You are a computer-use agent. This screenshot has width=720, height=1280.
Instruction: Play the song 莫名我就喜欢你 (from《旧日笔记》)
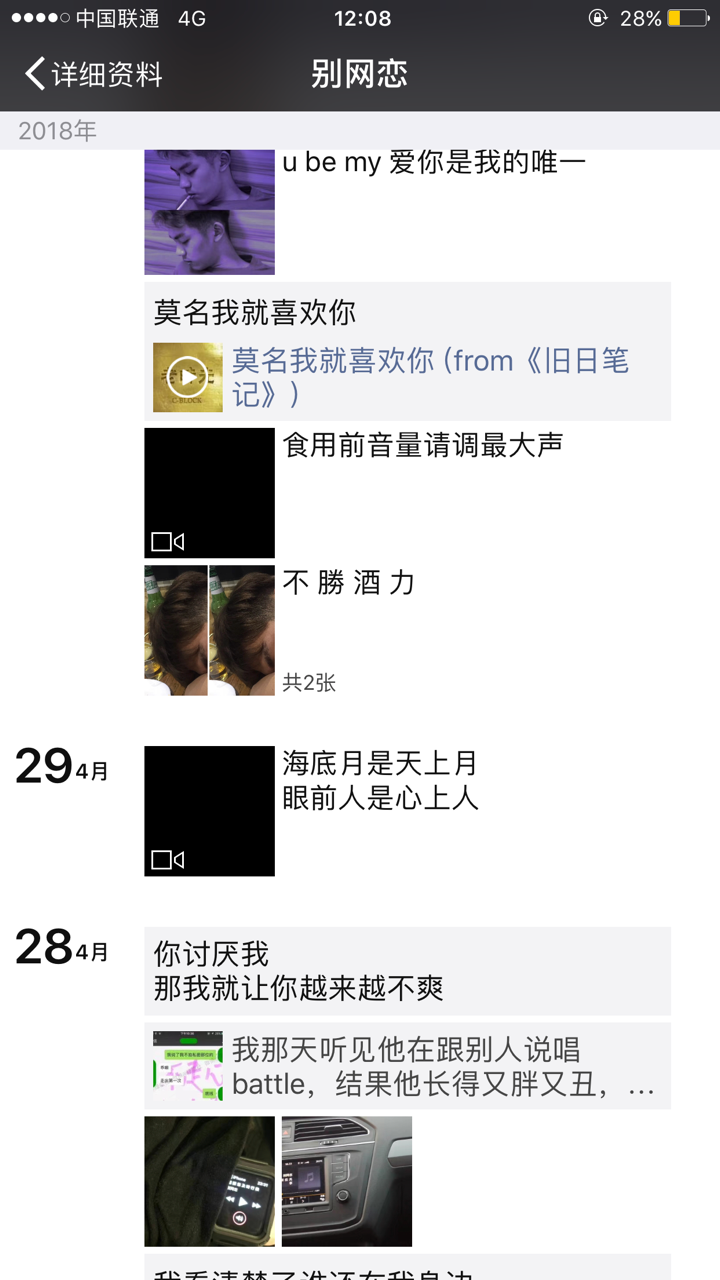pyautogui.click(x=188, y=377)
